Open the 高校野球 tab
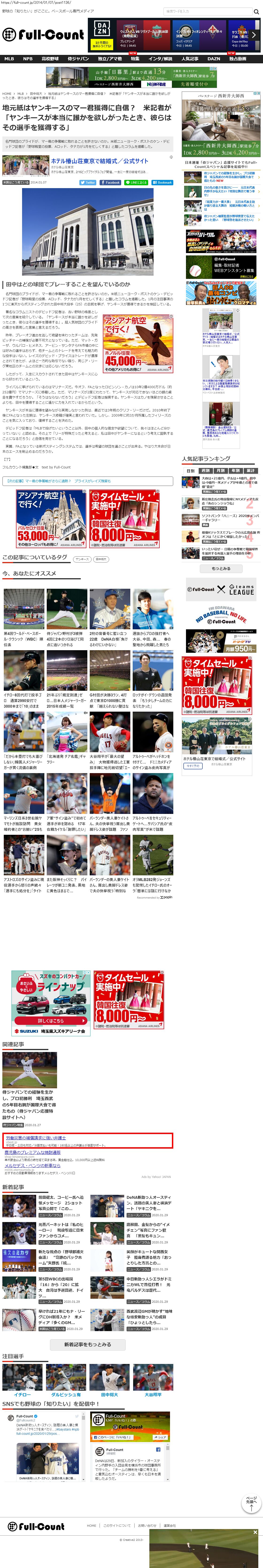Viewport: 263px width, 1568px height. pos(50,59)
